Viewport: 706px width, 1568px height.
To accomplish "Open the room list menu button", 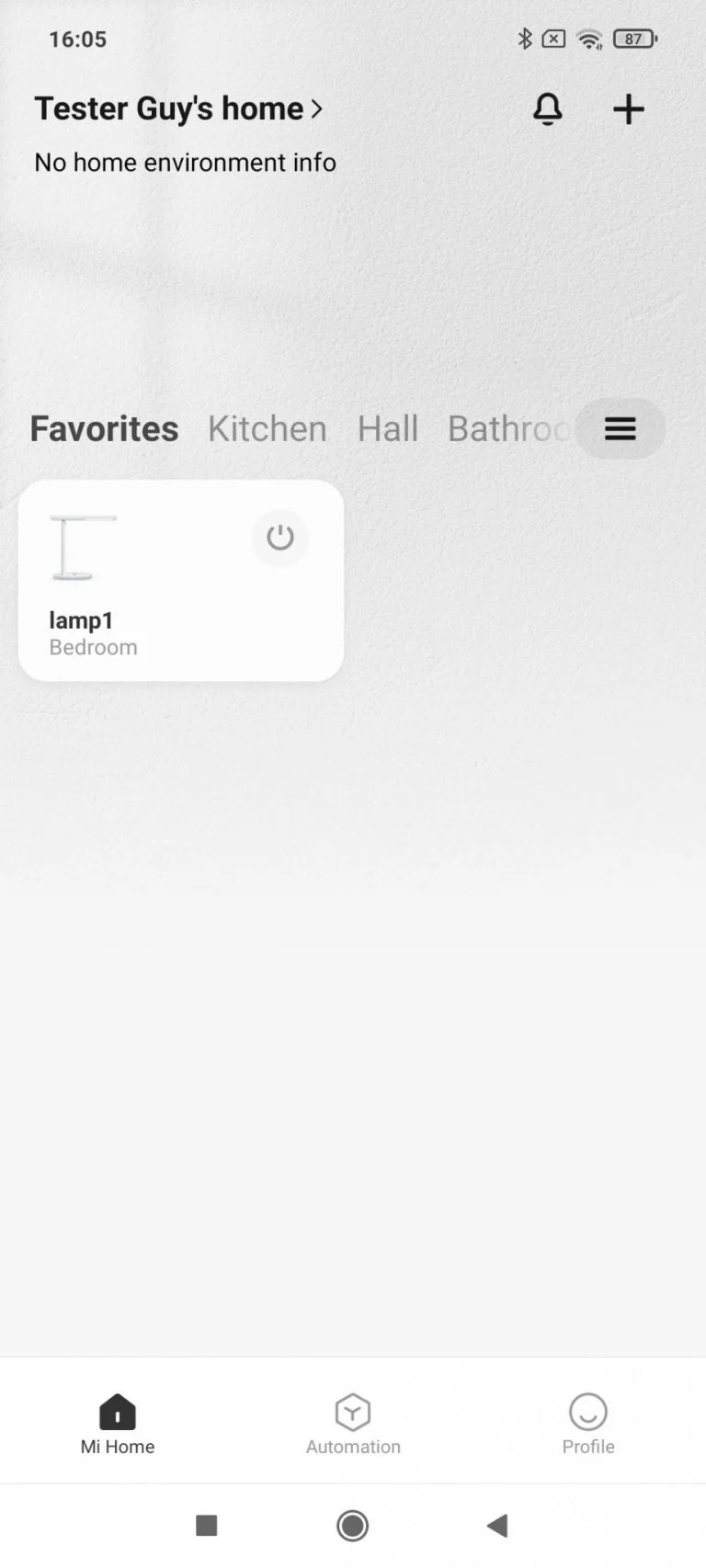I will [621, 428].
